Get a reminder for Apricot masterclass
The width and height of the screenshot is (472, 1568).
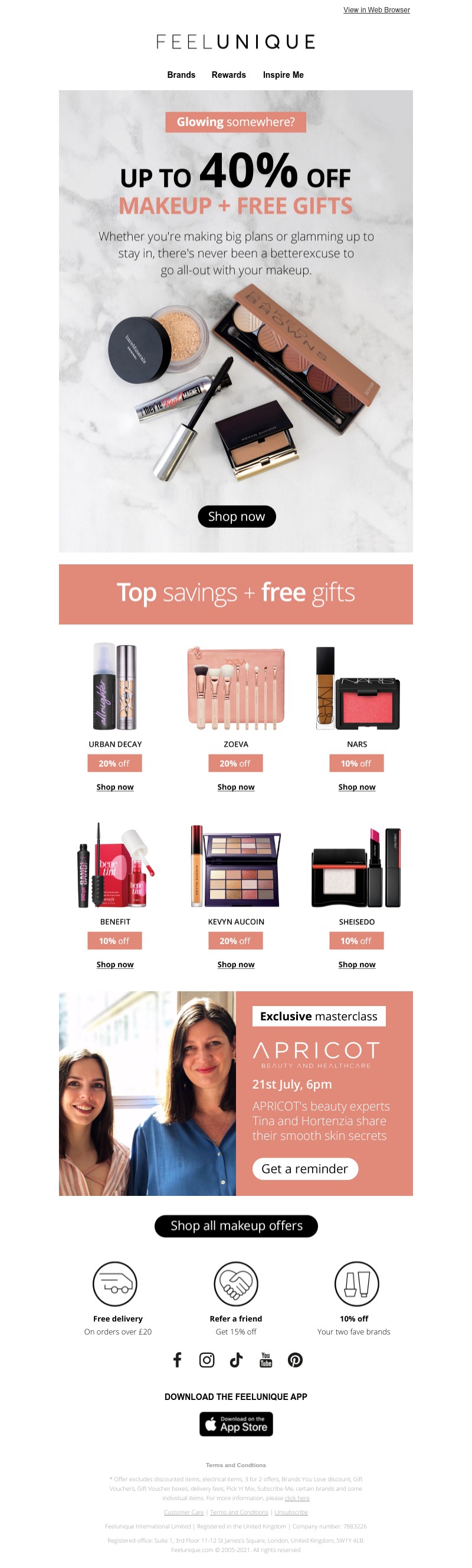tap(304, 1168)
